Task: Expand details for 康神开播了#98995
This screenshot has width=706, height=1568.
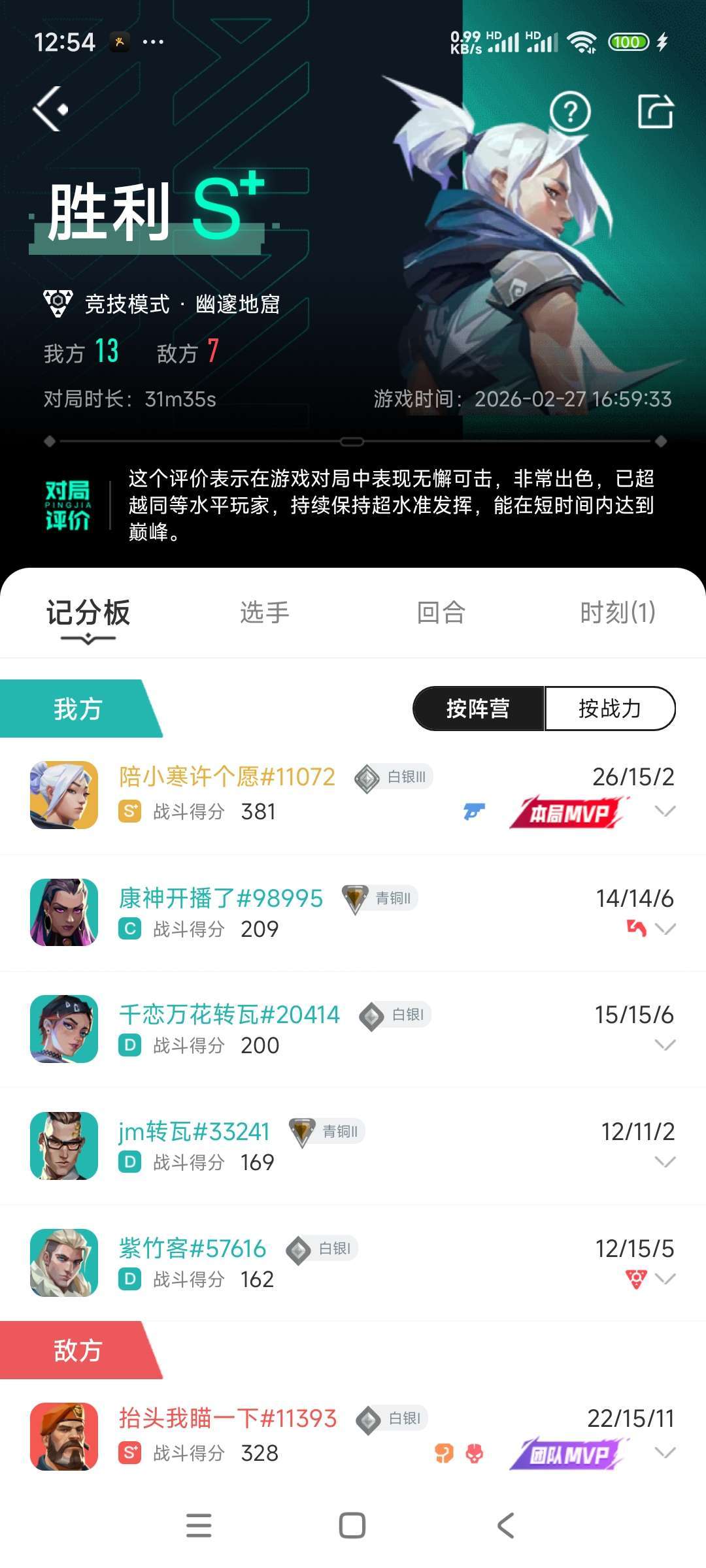Action: coord(665,928)
